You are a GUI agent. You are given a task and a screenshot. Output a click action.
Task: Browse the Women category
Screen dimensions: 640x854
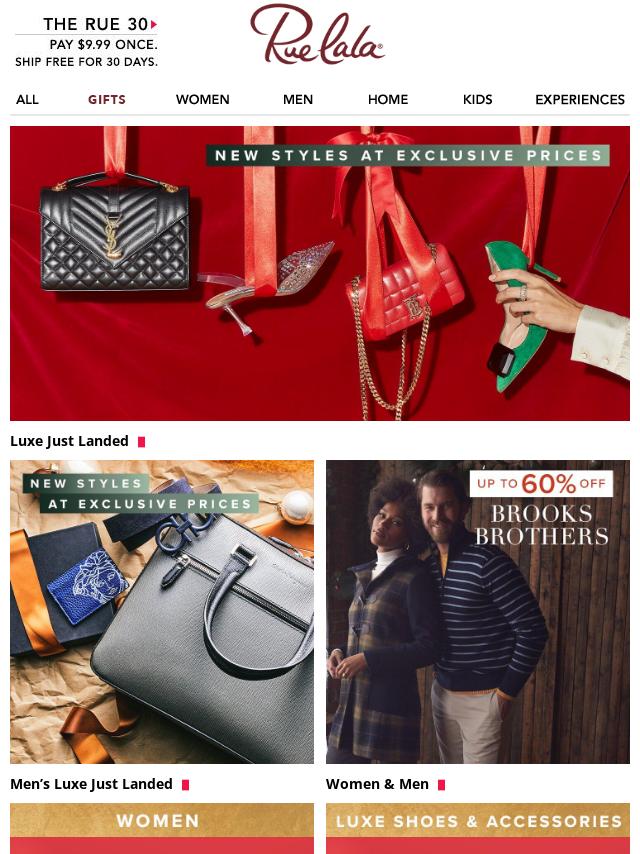point(203,99)
